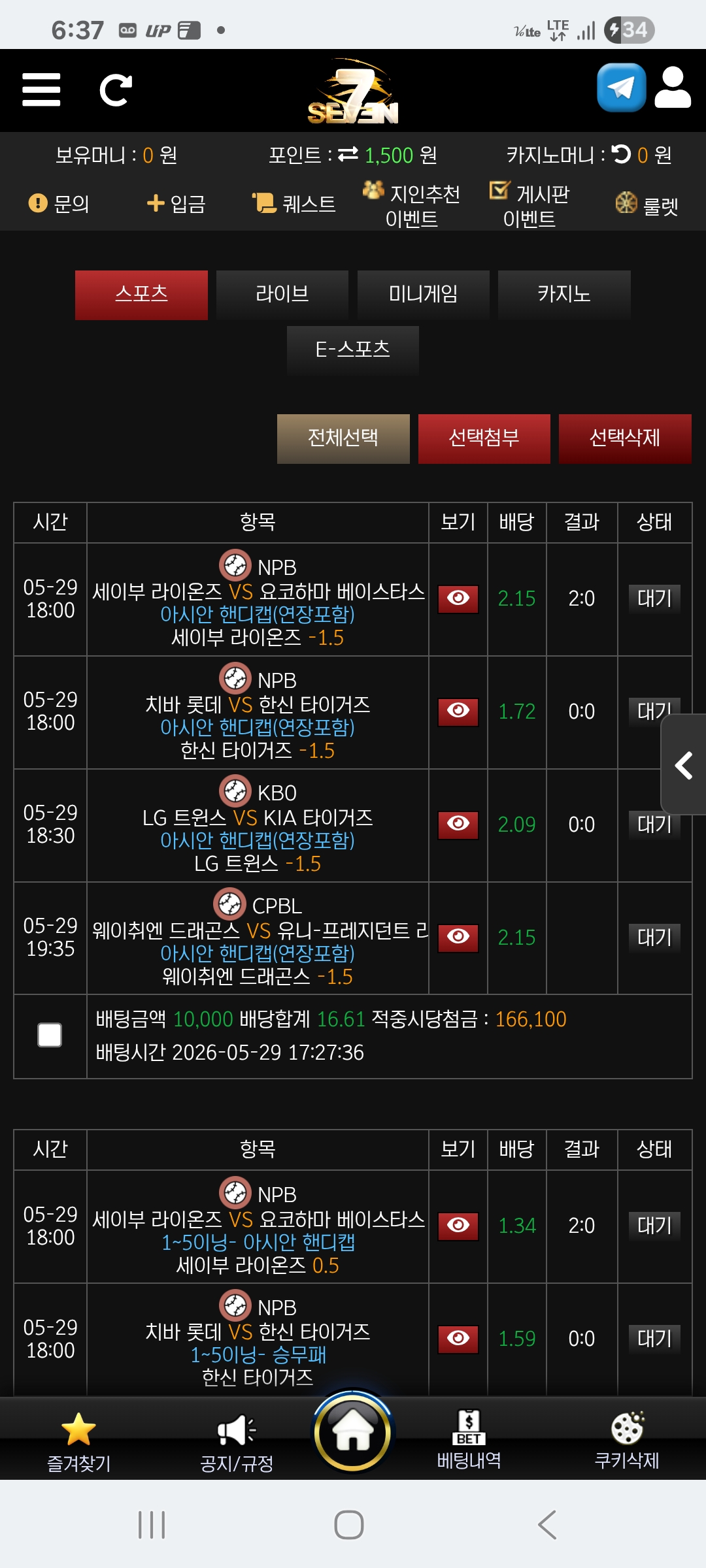Open the 퀘스트 quest menu

point(294,204)
